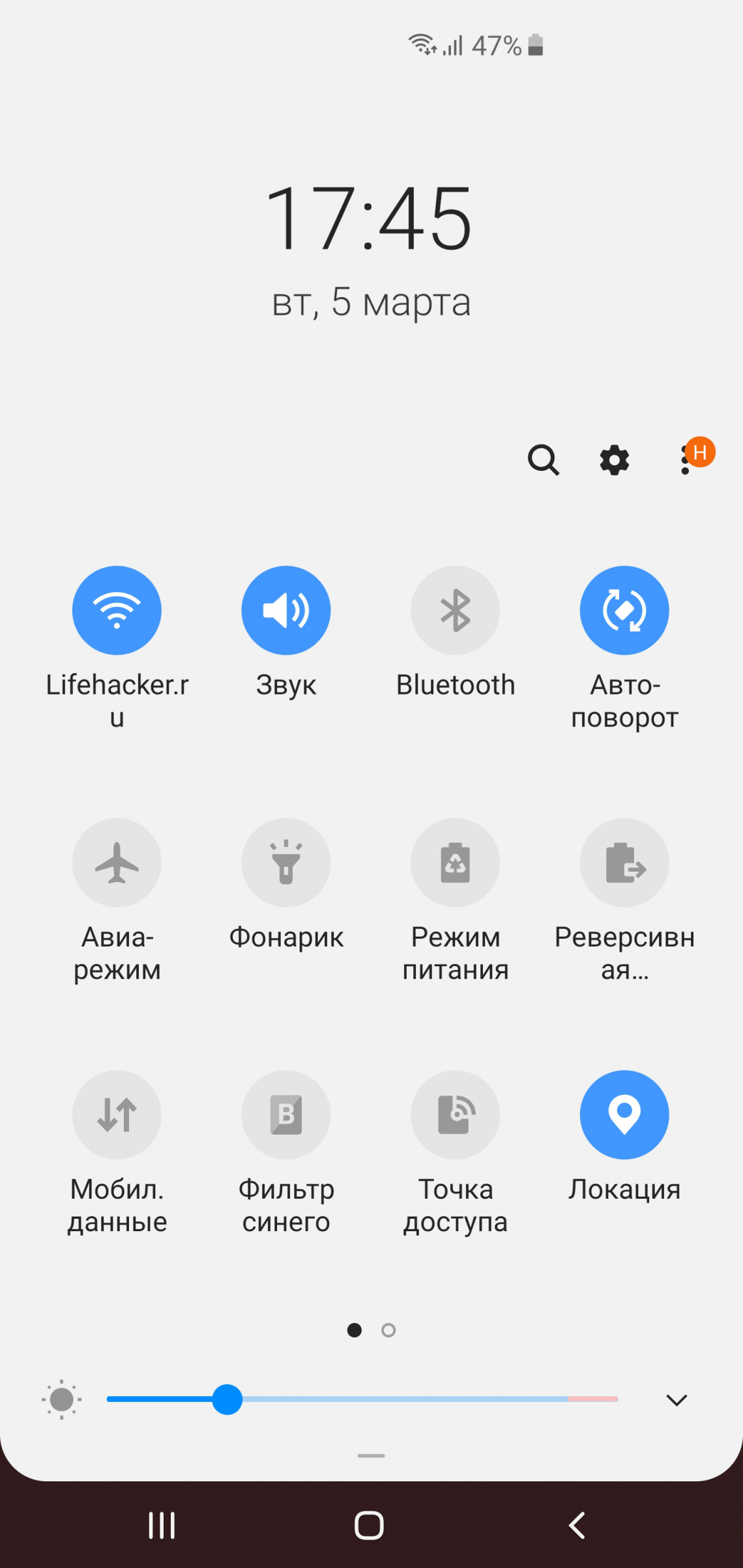Disable Локация location services

(624, 1115)
